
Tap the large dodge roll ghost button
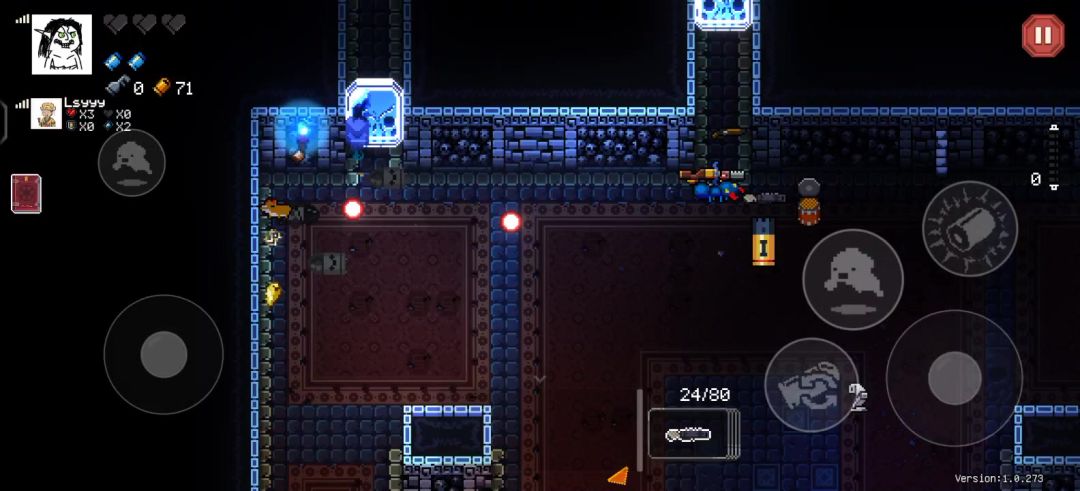[853, 279]
